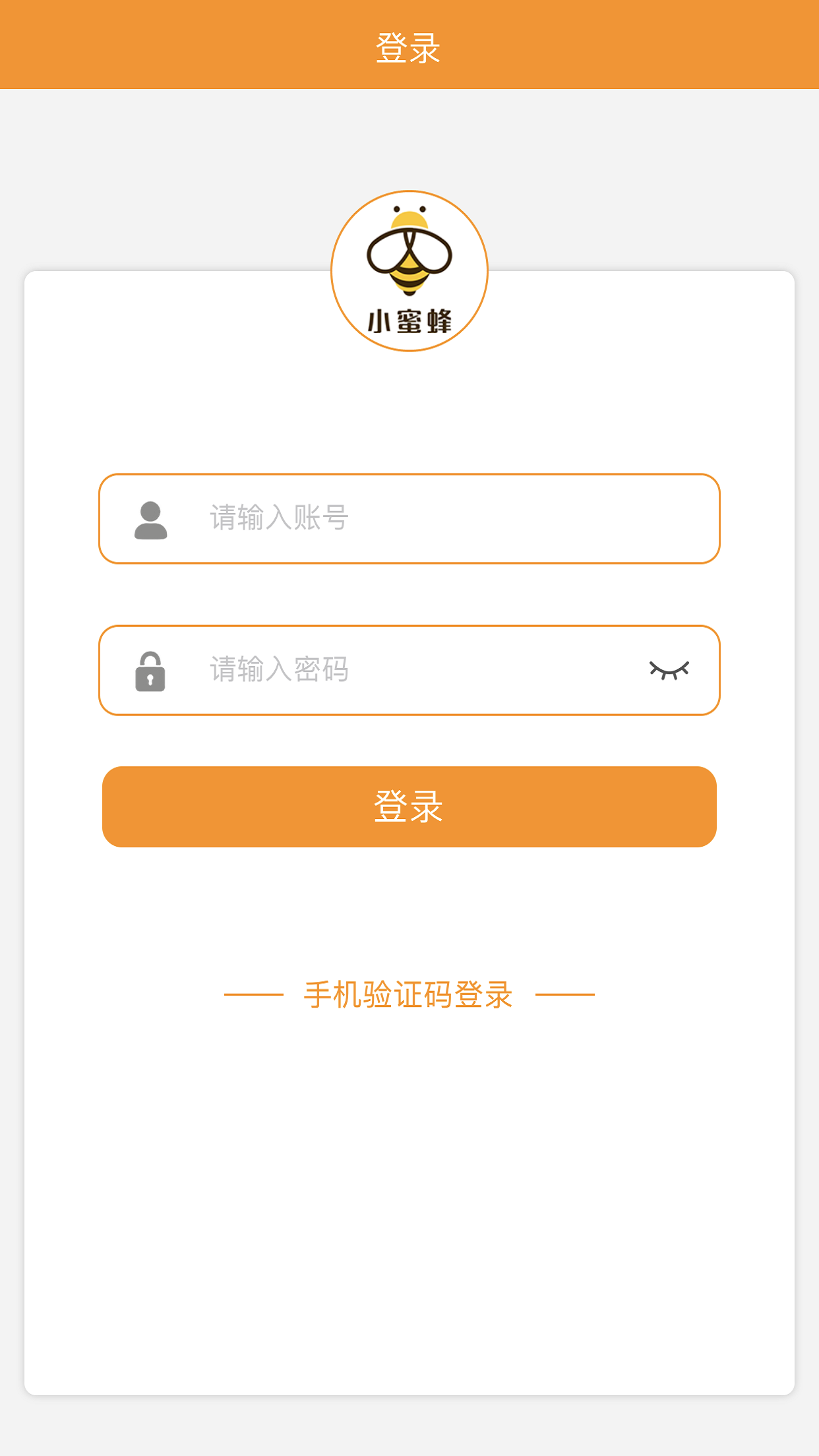Tap the orange 登录 login button
819x1456 pixels.
pos(409,806)
